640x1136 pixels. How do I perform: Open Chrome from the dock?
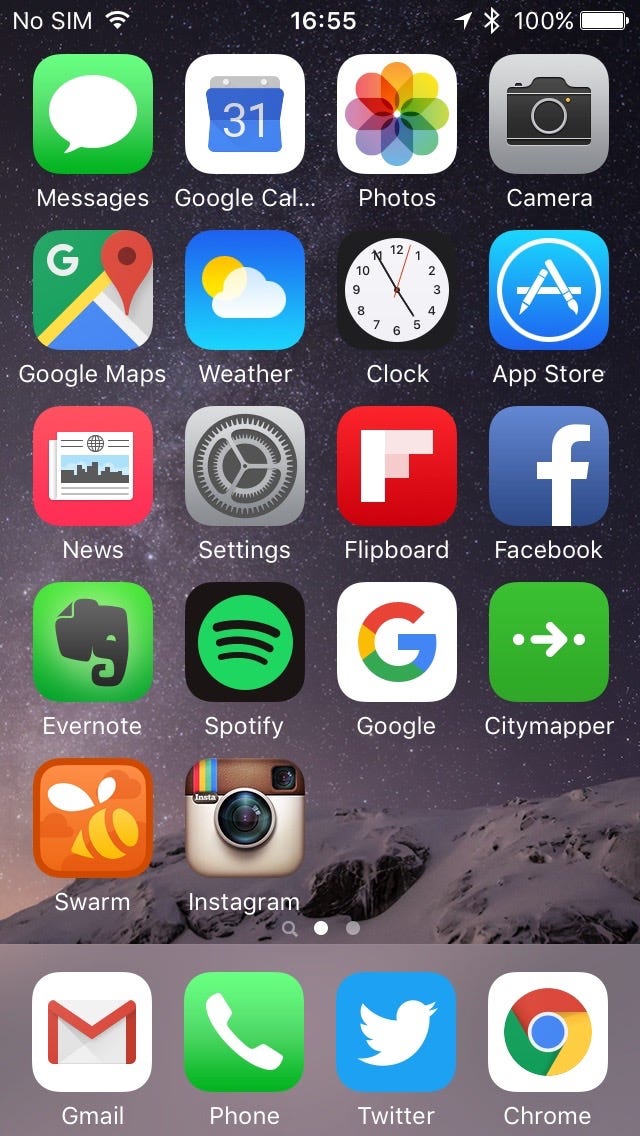click(548, 1032)
